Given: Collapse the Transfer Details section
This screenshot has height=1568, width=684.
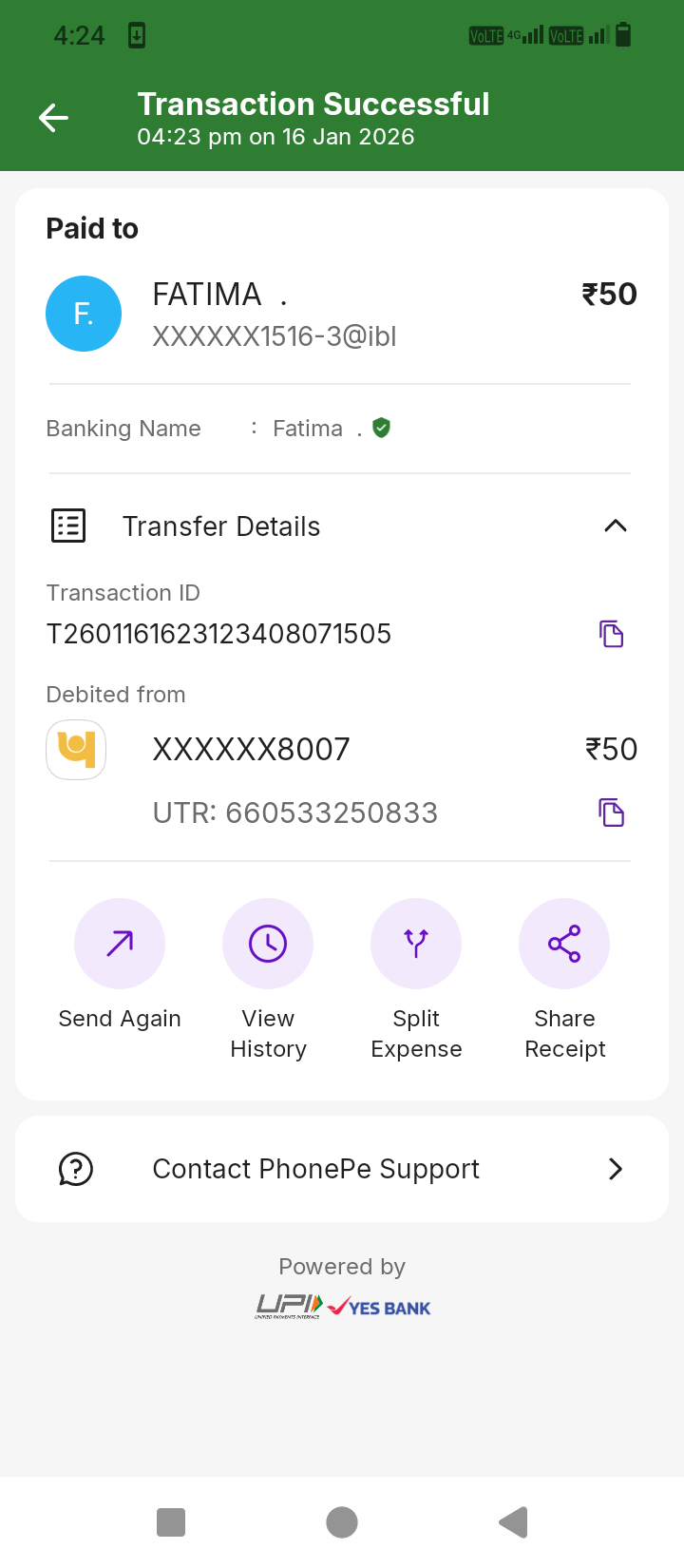Looking at the screenshot, I should [x=616, y=526].
